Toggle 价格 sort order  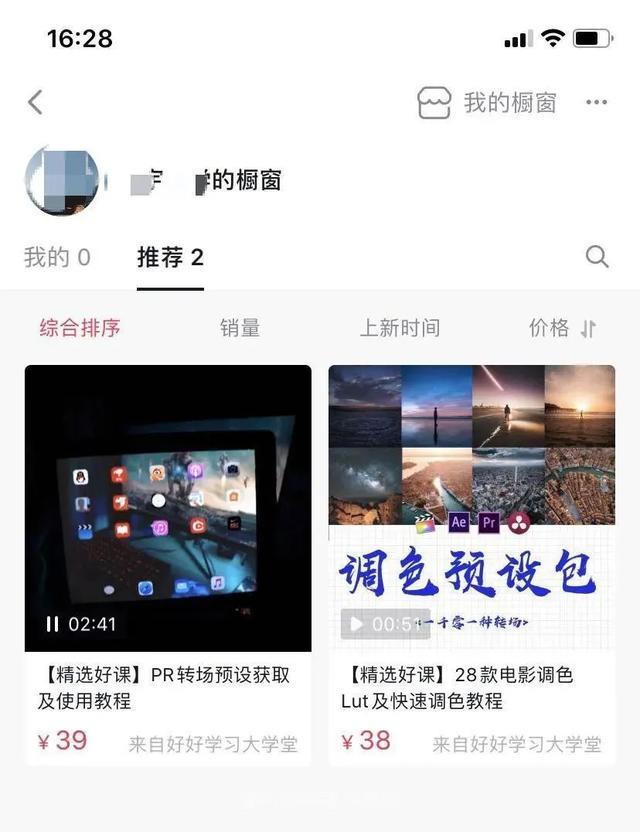(562, 328)
